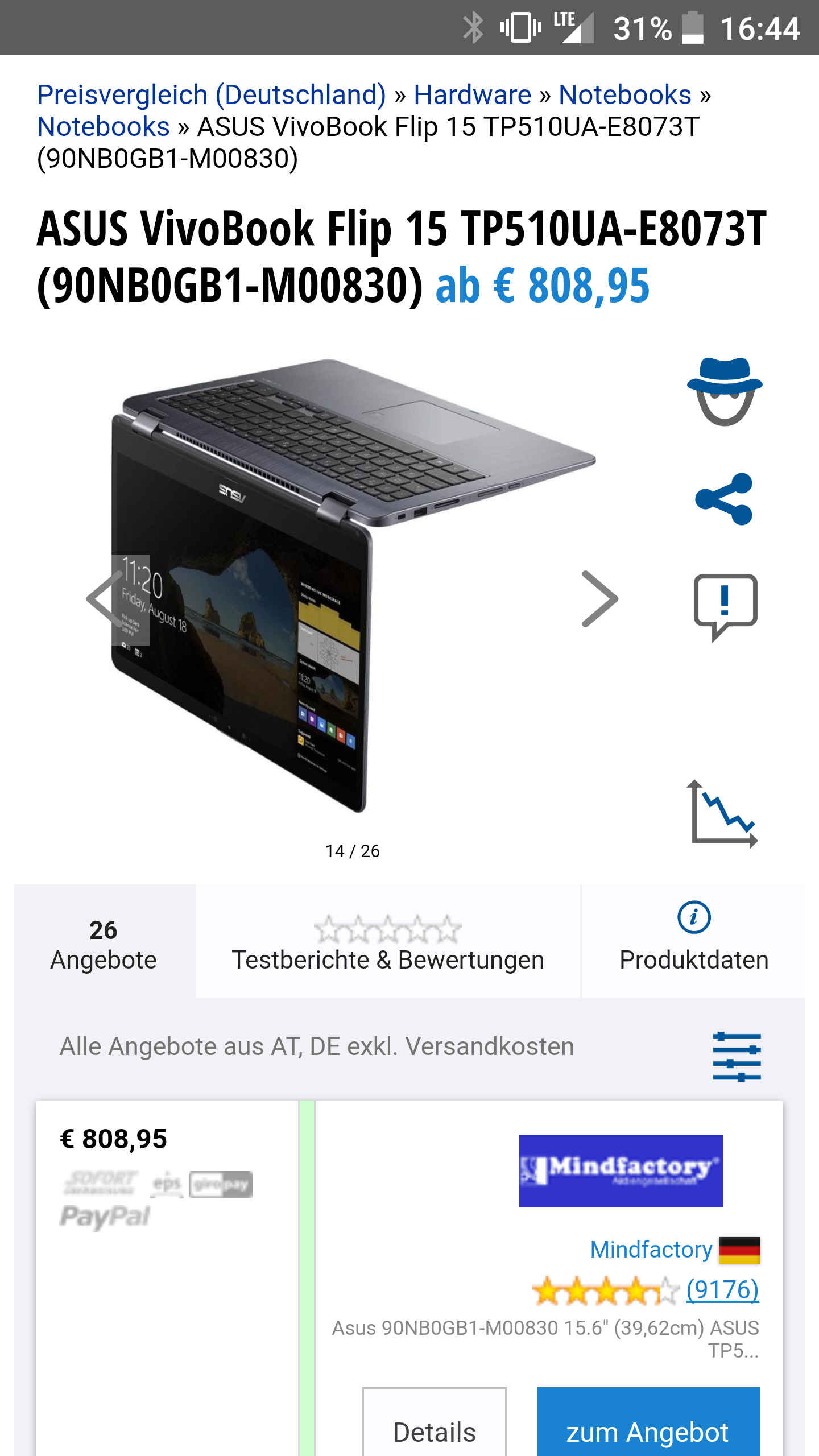The image size is (819, 1456).
Task: Share this ASUS VivoBook listing
Action: pyautogui.click(x=725, y=499)
